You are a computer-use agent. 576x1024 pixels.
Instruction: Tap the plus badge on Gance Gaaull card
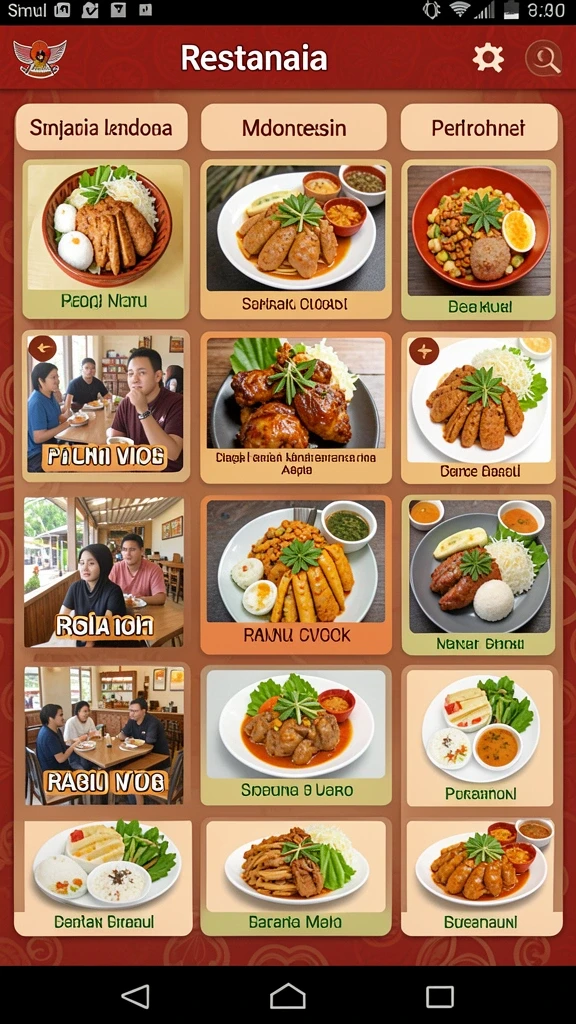(x=424, y=352)
